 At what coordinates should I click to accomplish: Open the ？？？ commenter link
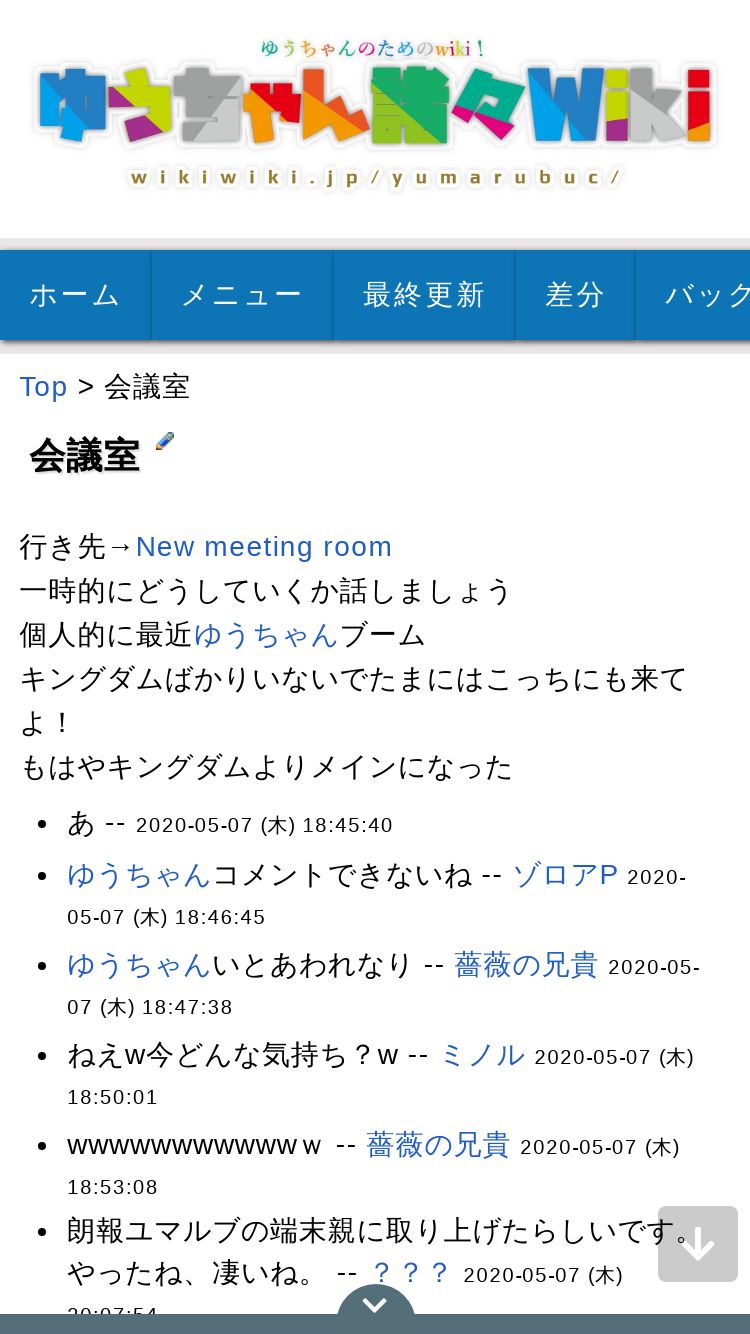[x=410, y=1273]
